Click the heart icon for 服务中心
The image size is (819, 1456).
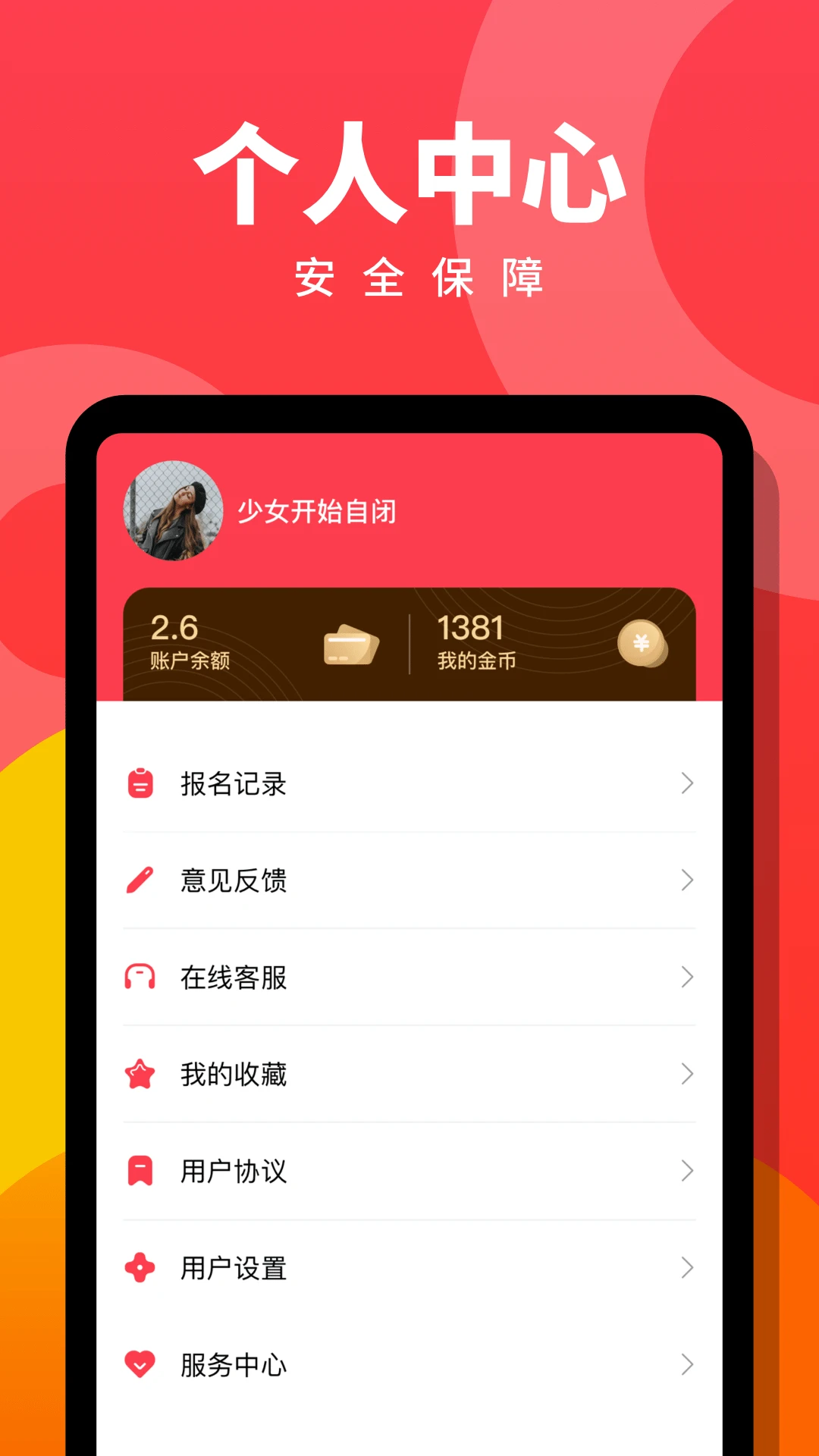(x=139, y=1363)
